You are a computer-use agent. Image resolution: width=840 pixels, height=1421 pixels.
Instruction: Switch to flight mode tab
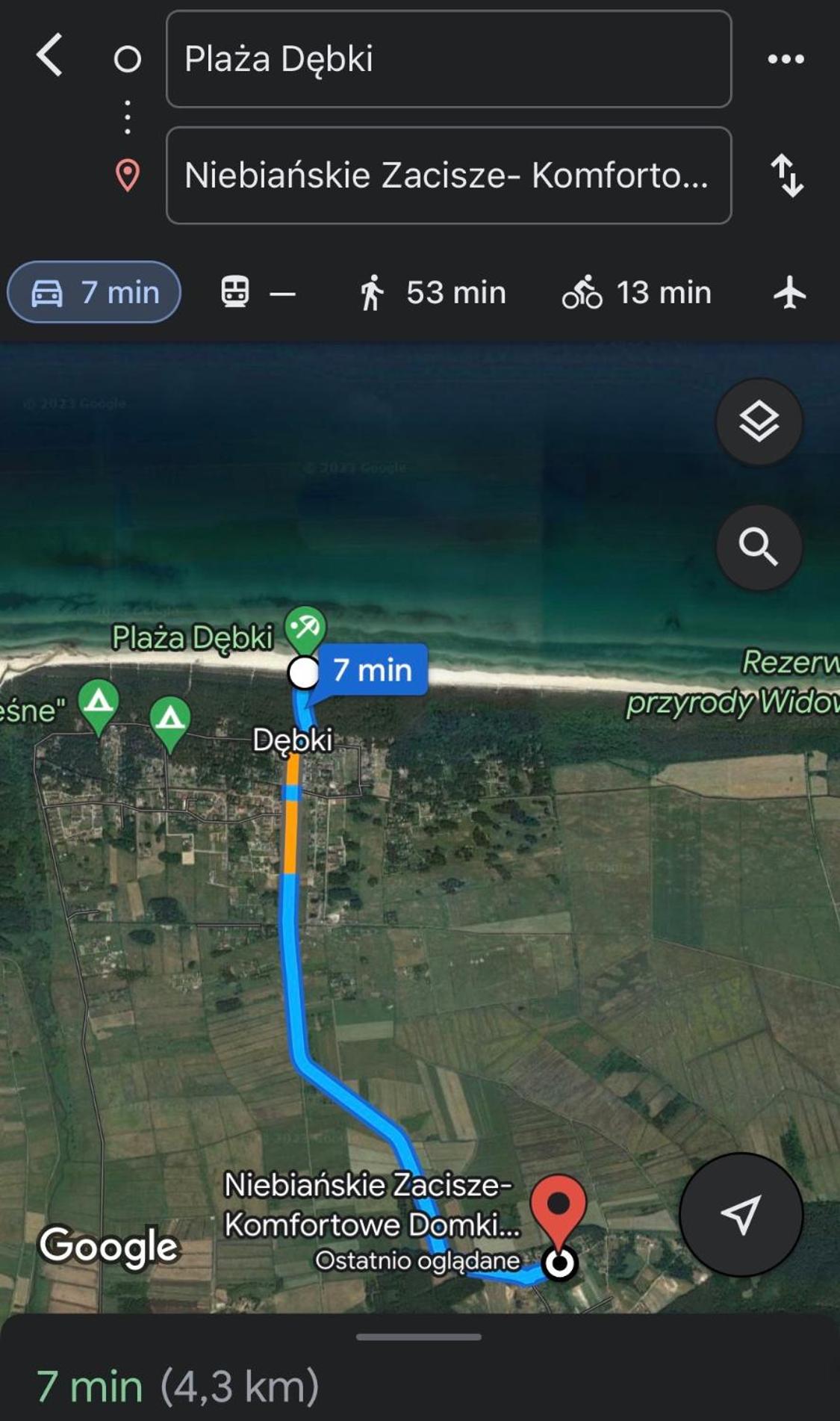[790, 292]
